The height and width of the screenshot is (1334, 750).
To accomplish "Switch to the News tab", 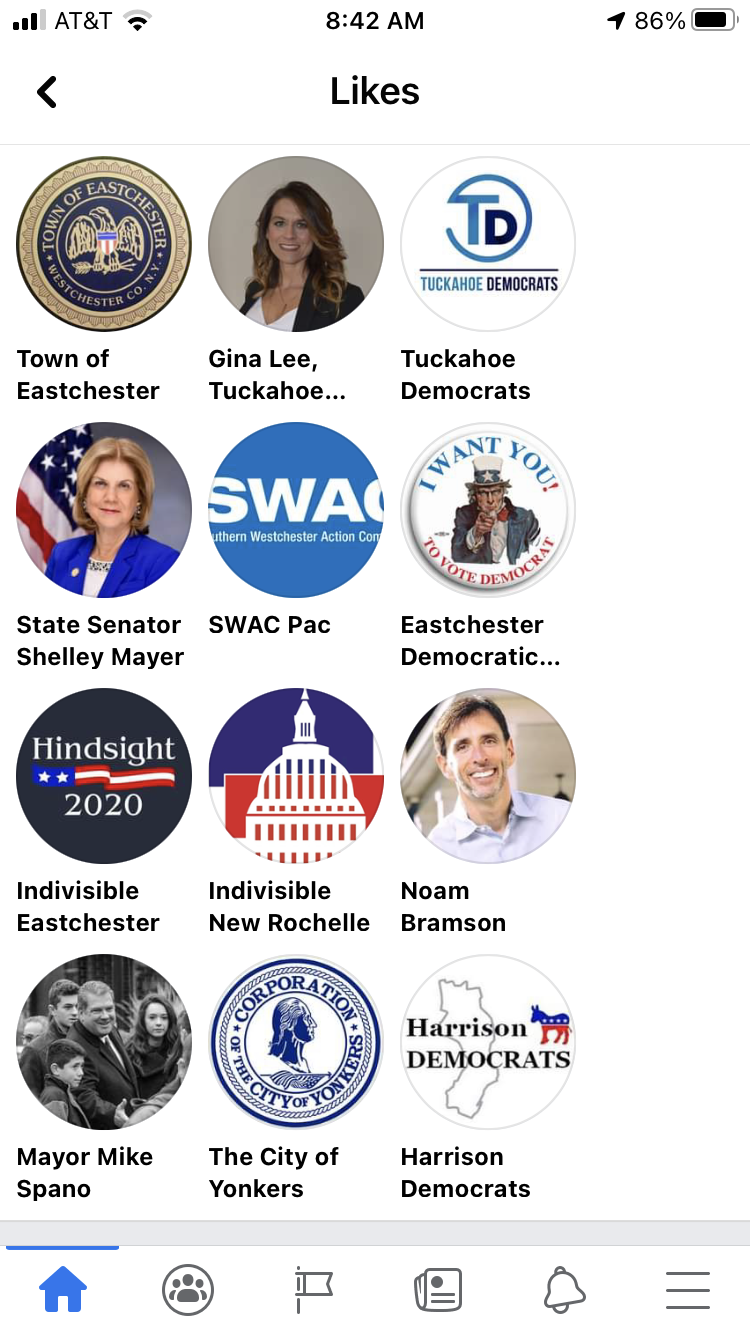I will (438, 1290).
